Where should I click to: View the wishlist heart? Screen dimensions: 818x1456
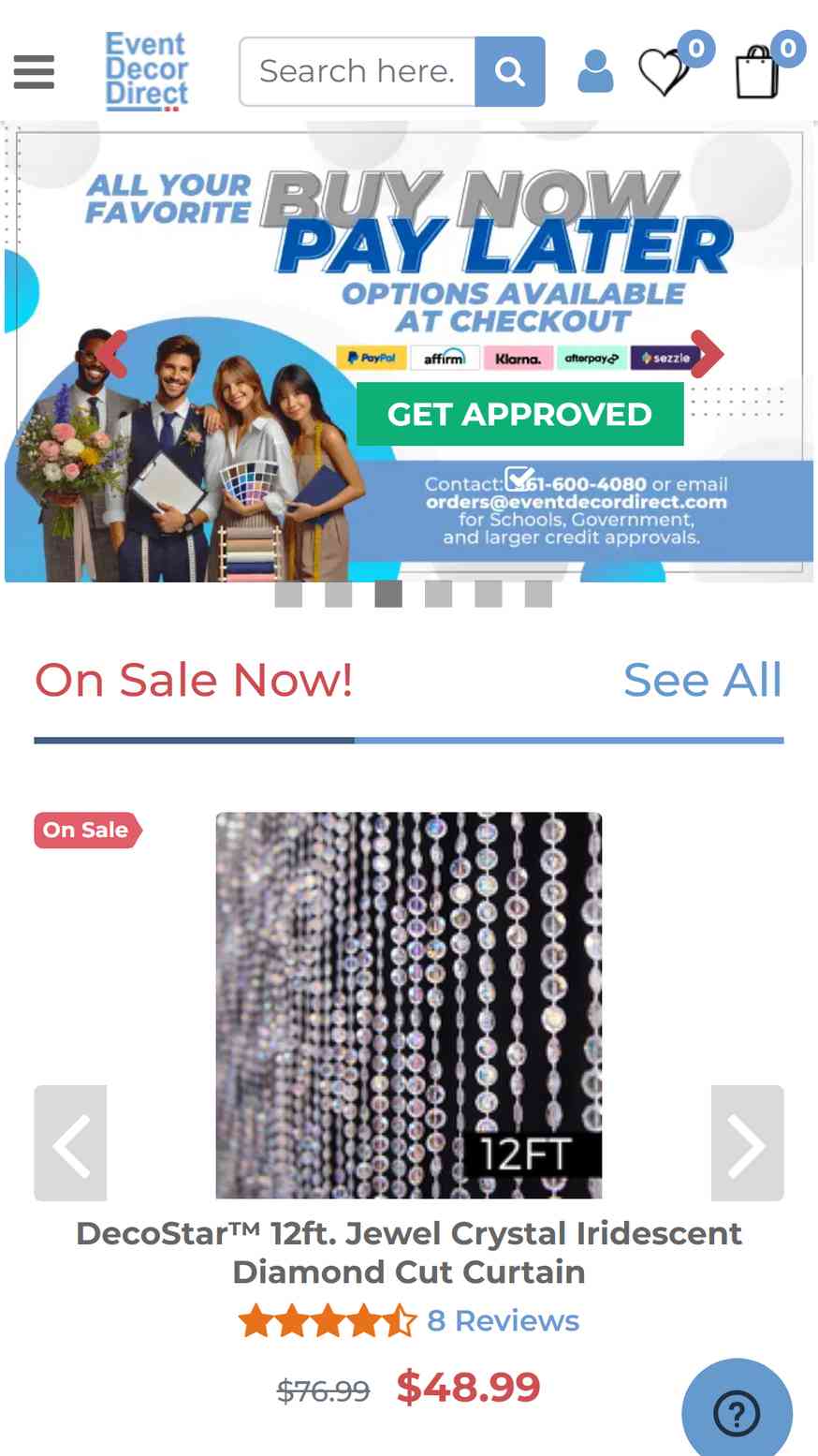pyautogui.click(x=664, y=72)
